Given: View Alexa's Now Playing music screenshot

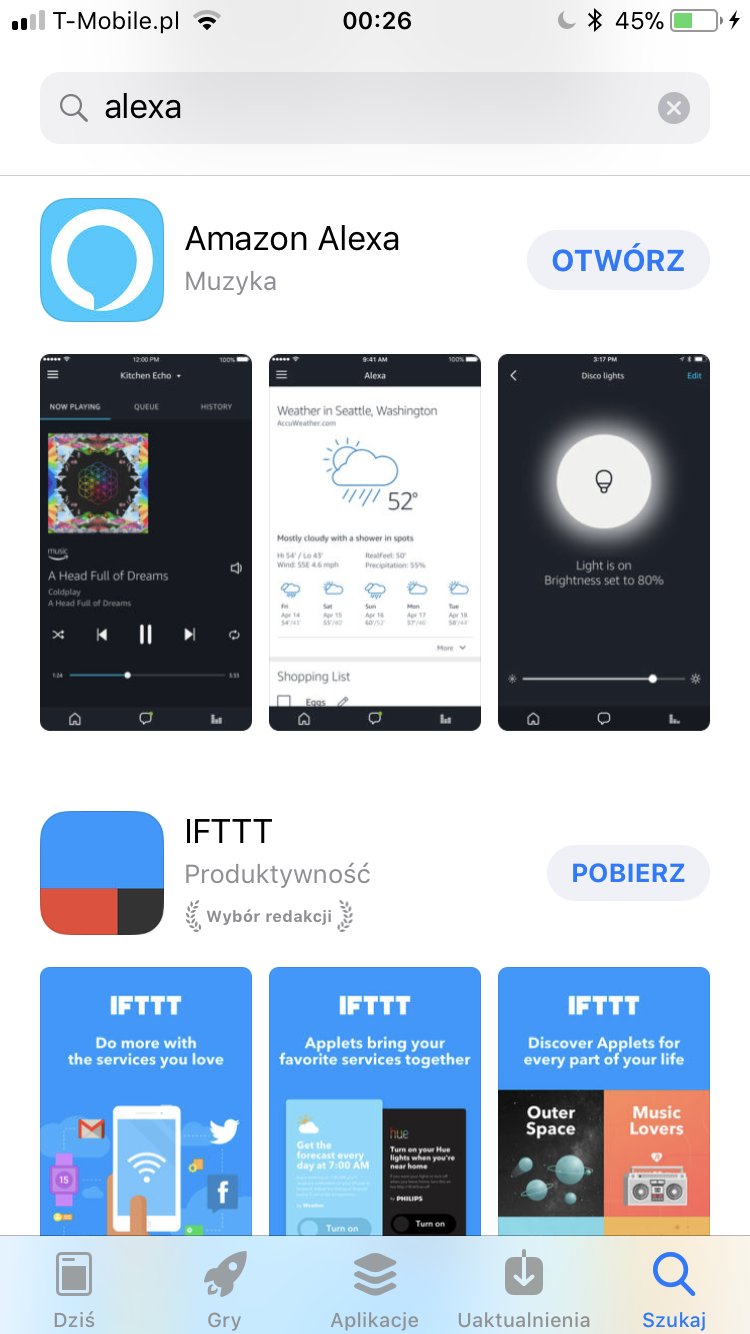Looking at the screenshot, I should pyautogui.click(x=146, y=542).
